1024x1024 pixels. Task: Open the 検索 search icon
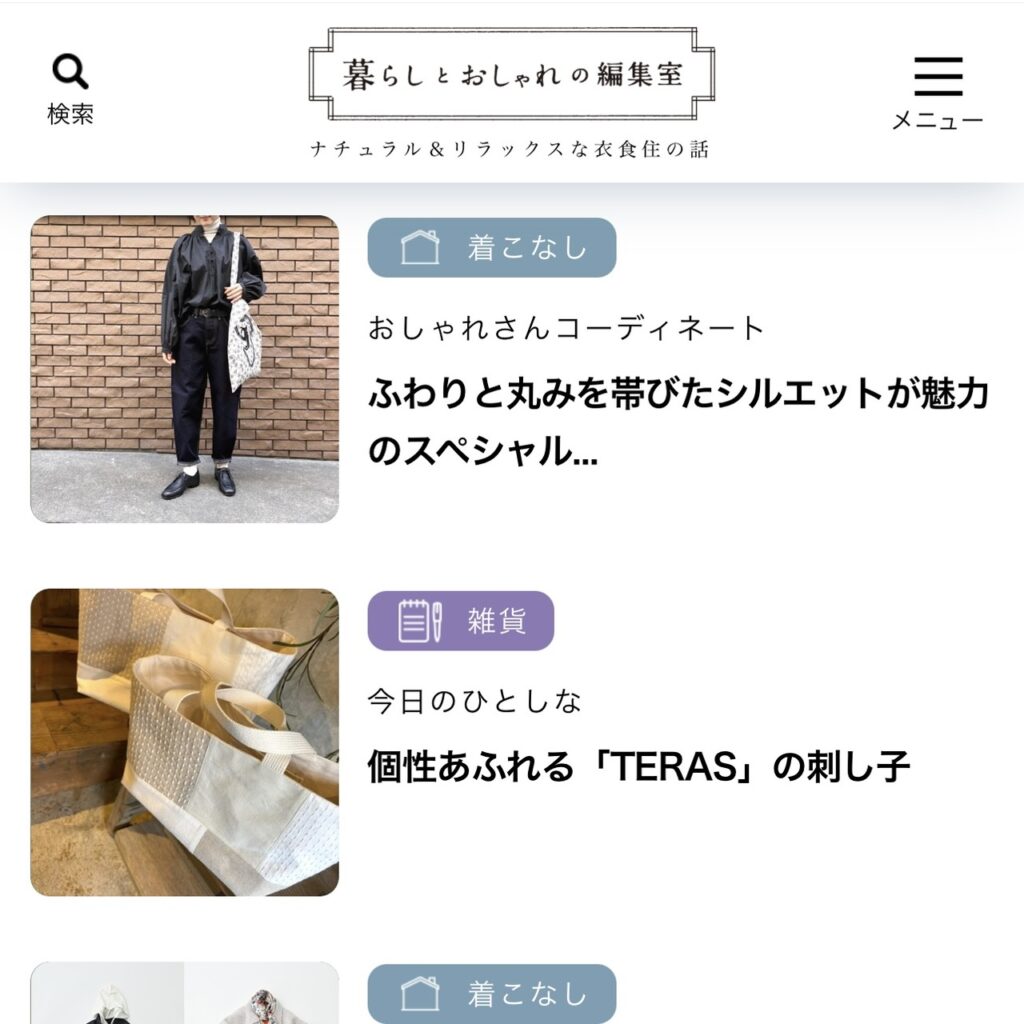pos(70,88)
